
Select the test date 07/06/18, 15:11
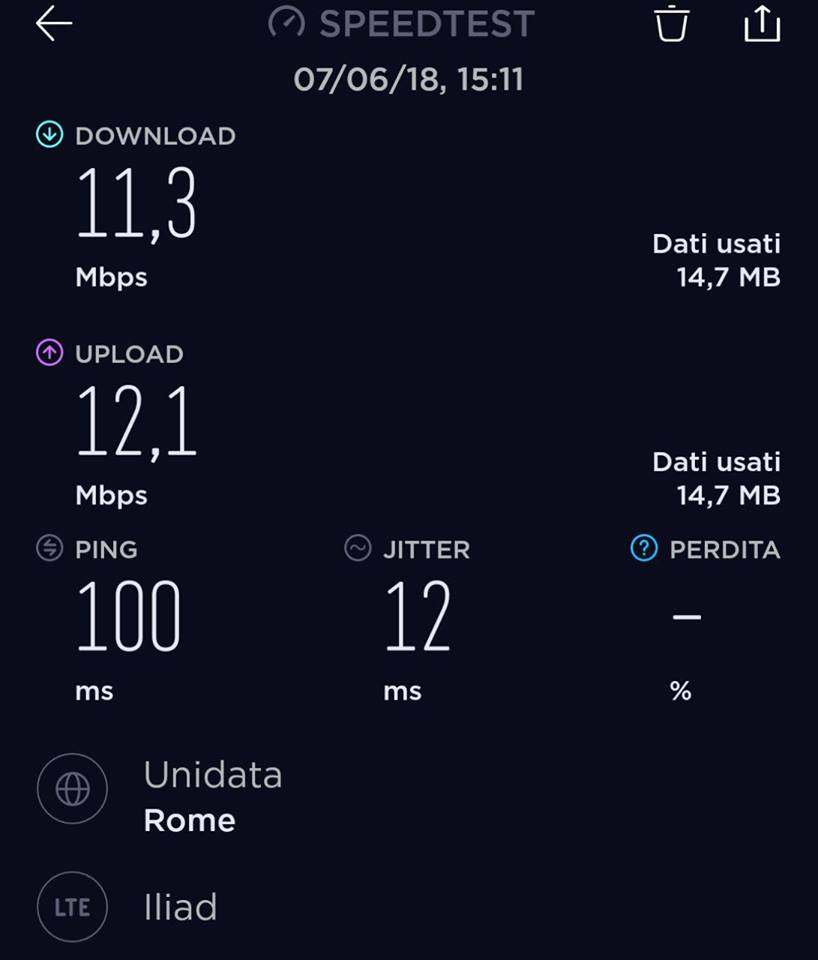pyautogui.click(x=409, y=79)
